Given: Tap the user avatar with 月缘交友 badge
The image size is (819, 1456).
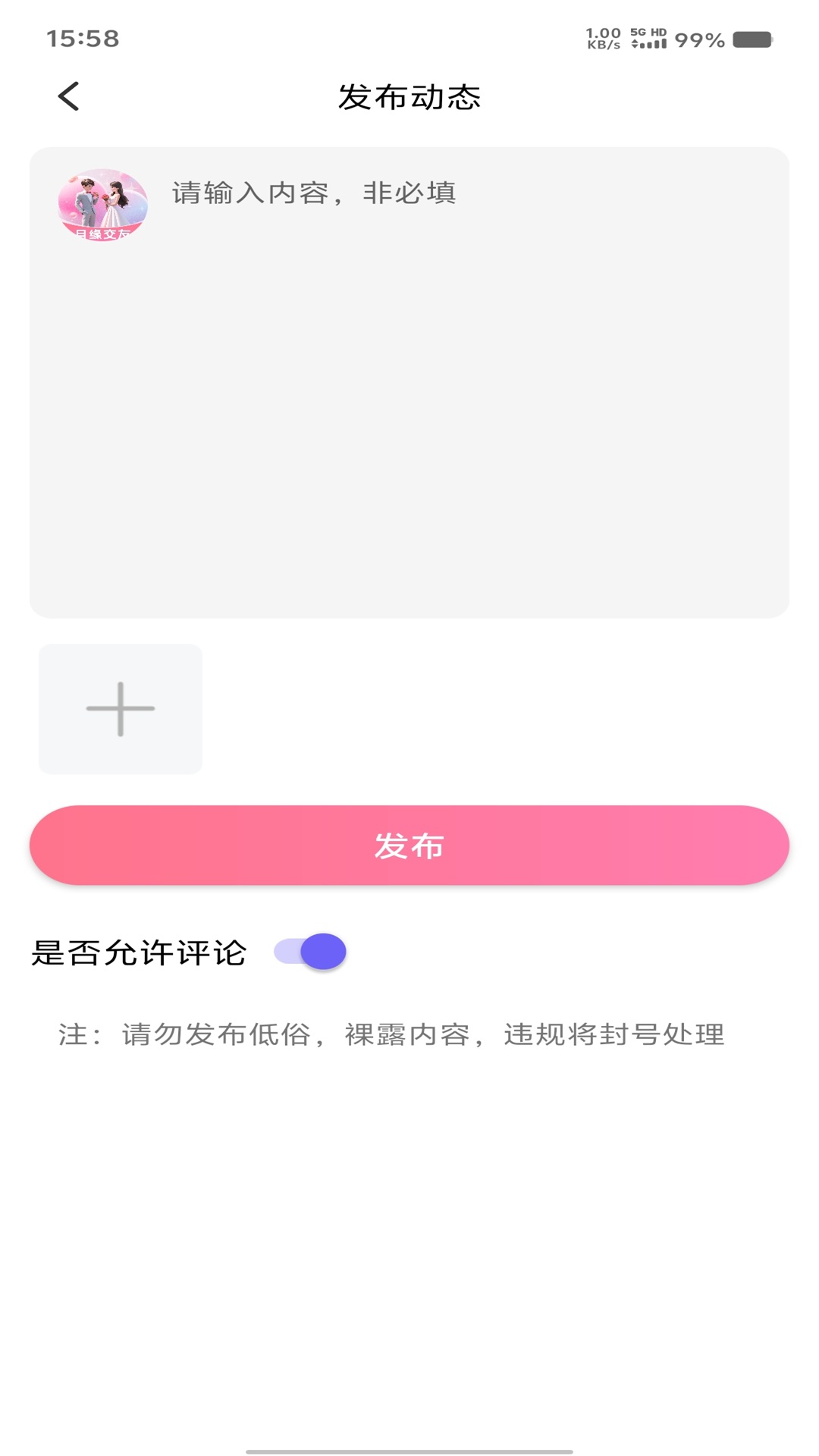Looking at the screenshot, I should (104, 206).
